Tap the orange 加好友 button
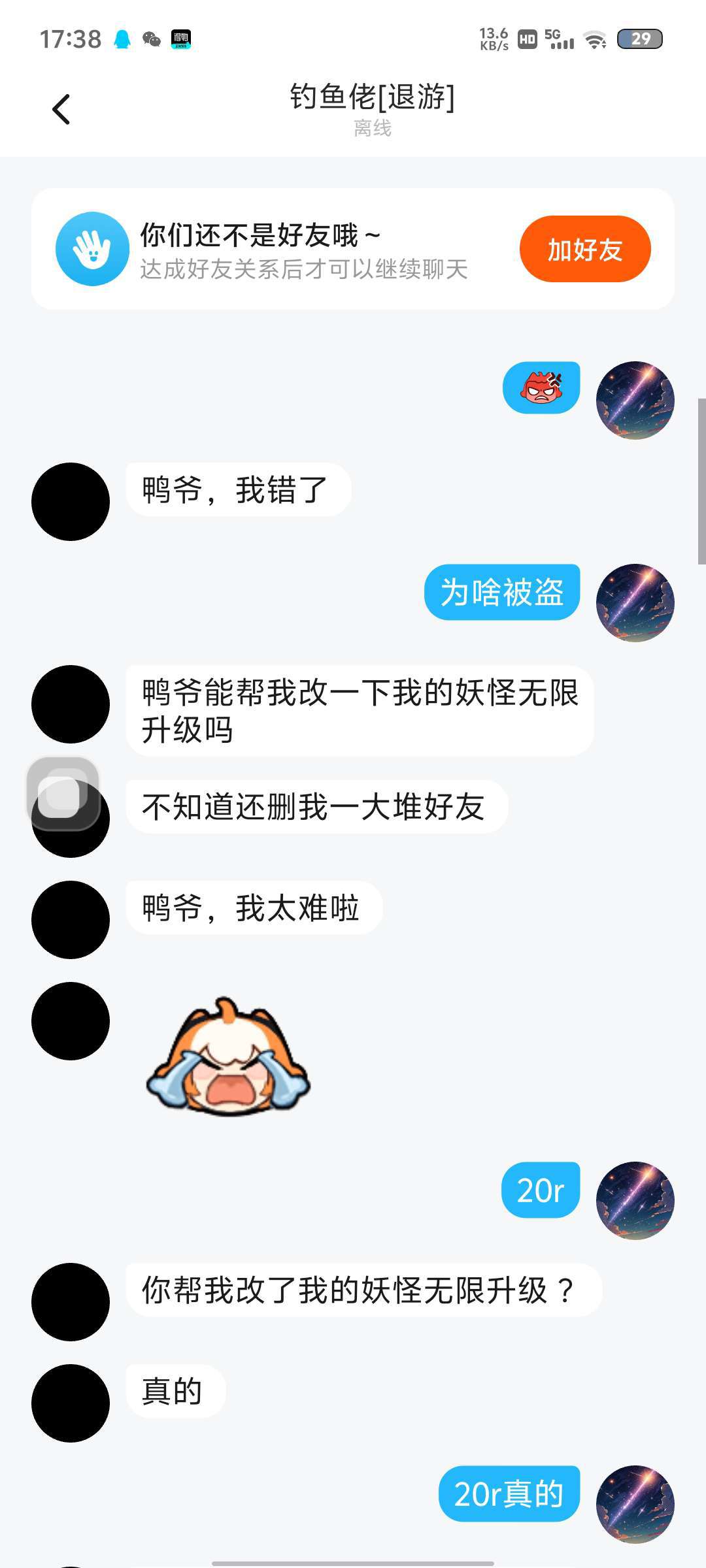This screenshot has height=1568, width=706. pyautogui.click(x=585, y=249)
